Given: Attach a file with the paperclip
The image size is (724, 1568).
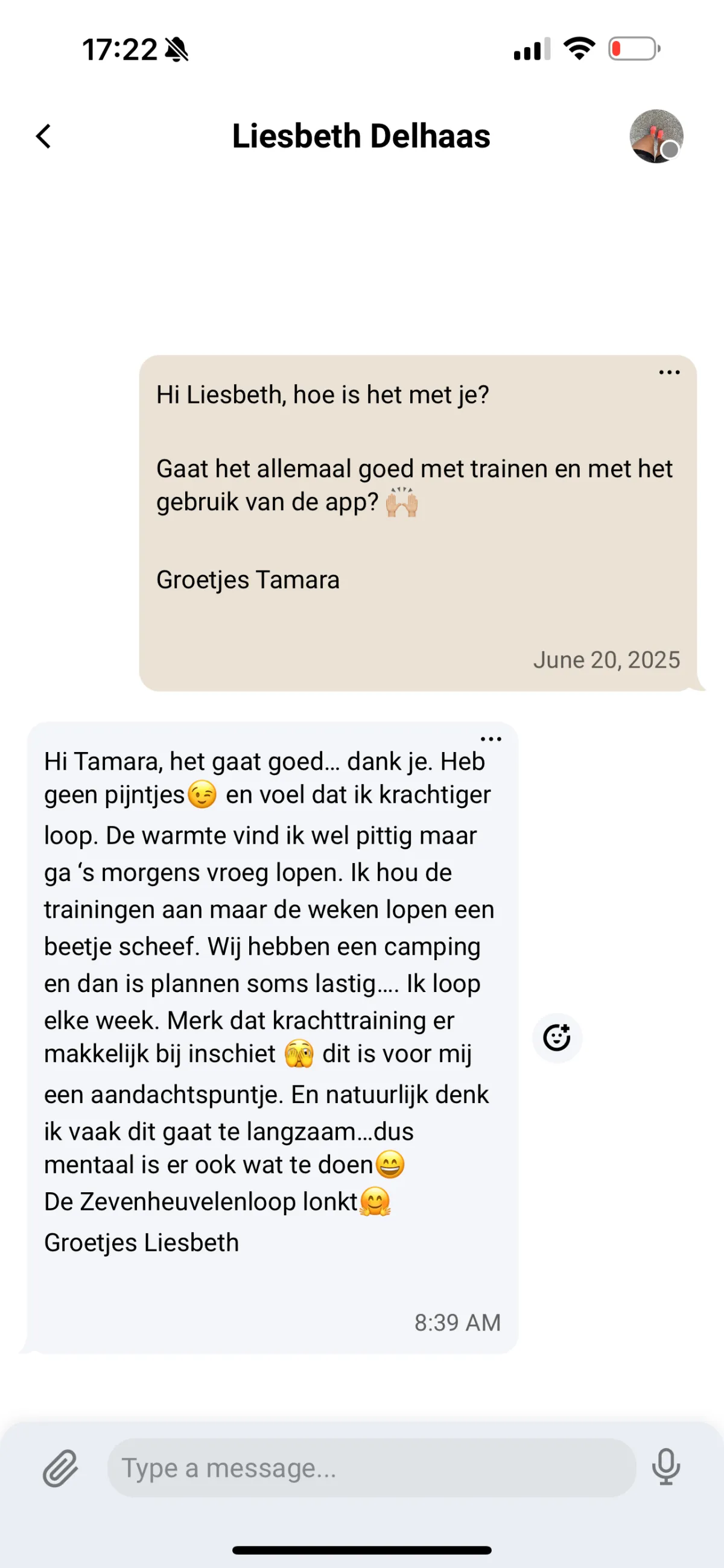Looking at the screenshot, I should click(60, 1467).
